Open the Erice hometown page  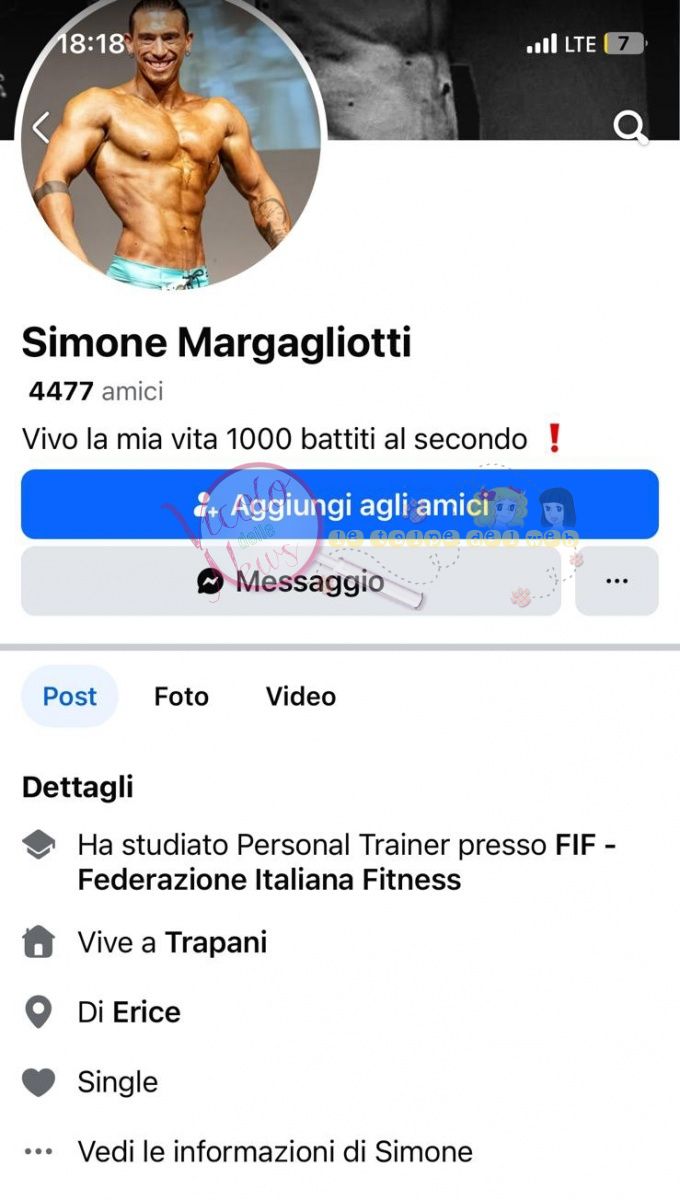[x=146, y=1012]
